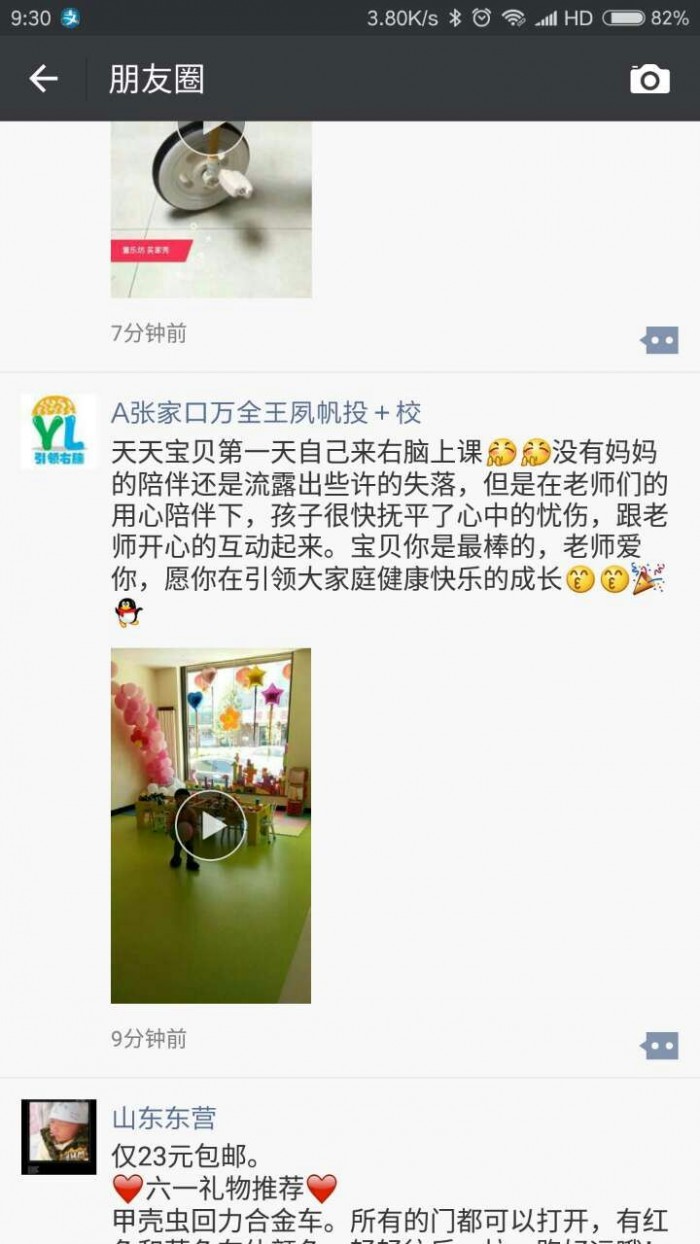Open 山东东营 profile name

163,1118
